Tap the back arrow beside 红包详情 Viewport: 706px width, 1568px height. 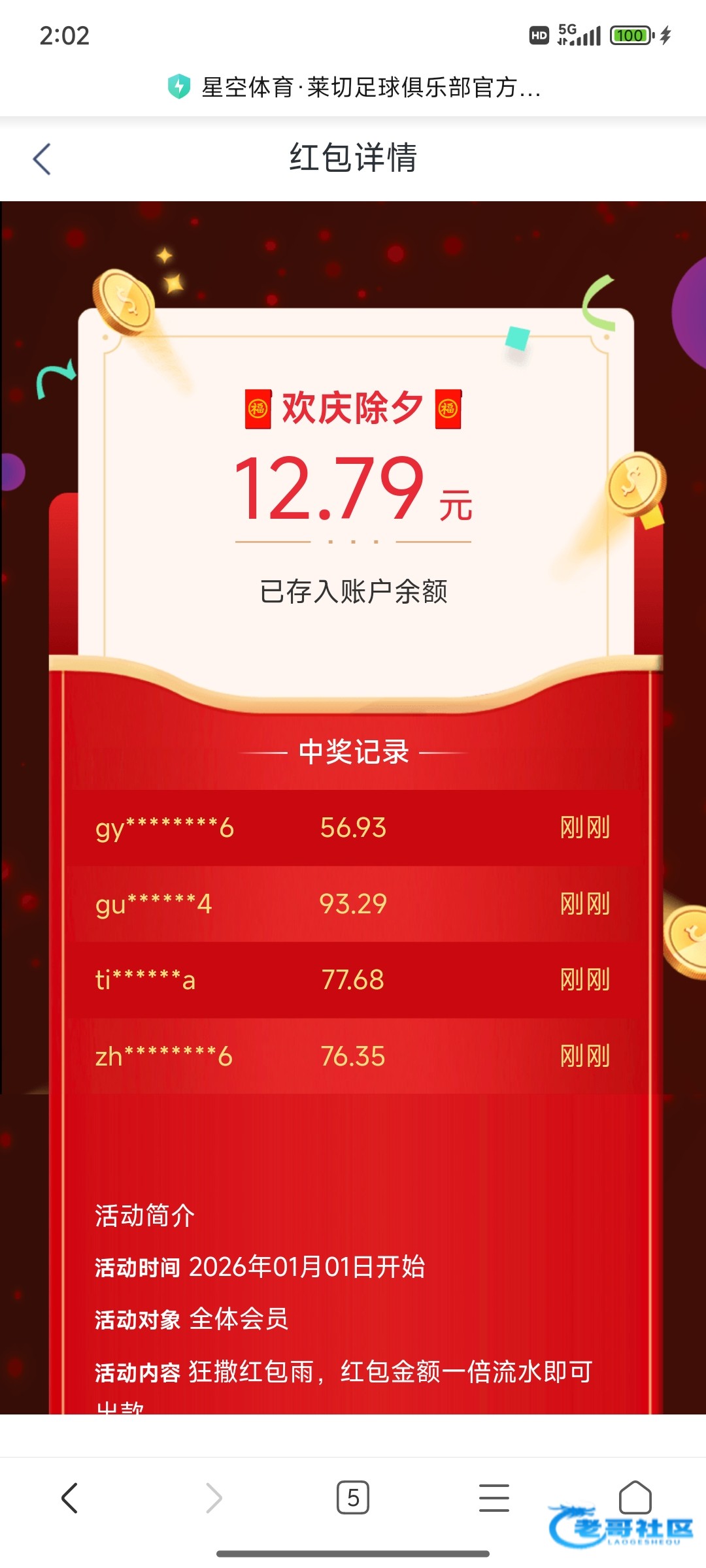[42, 159]
